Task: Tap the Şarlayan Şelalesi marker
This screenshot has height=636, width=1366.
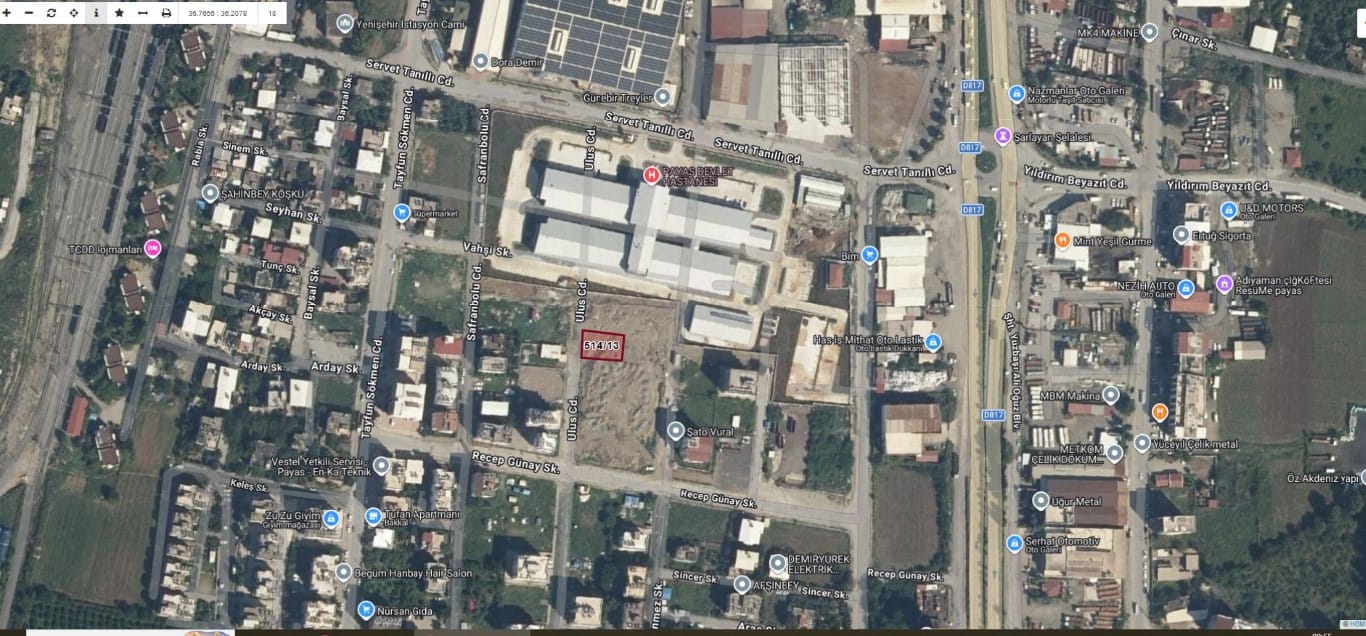Action: point(1002,135)
